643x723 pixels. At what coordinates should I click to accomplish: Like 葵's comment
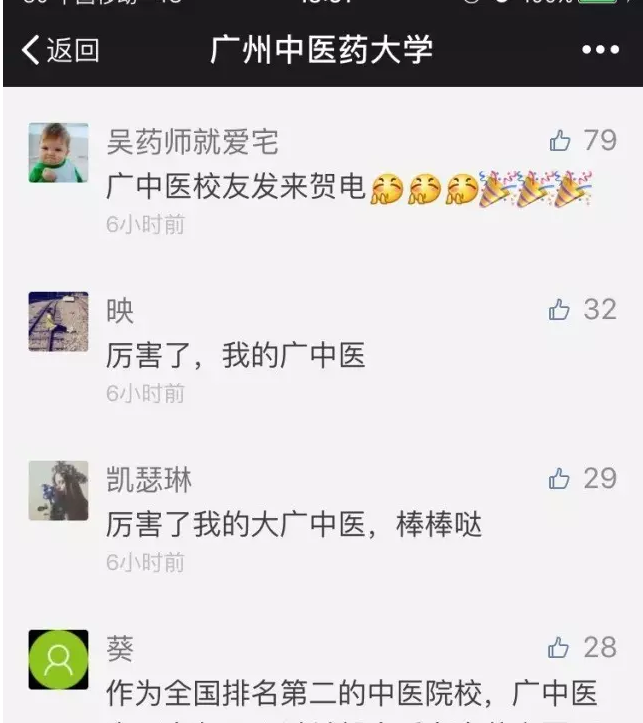click(560, 648)
